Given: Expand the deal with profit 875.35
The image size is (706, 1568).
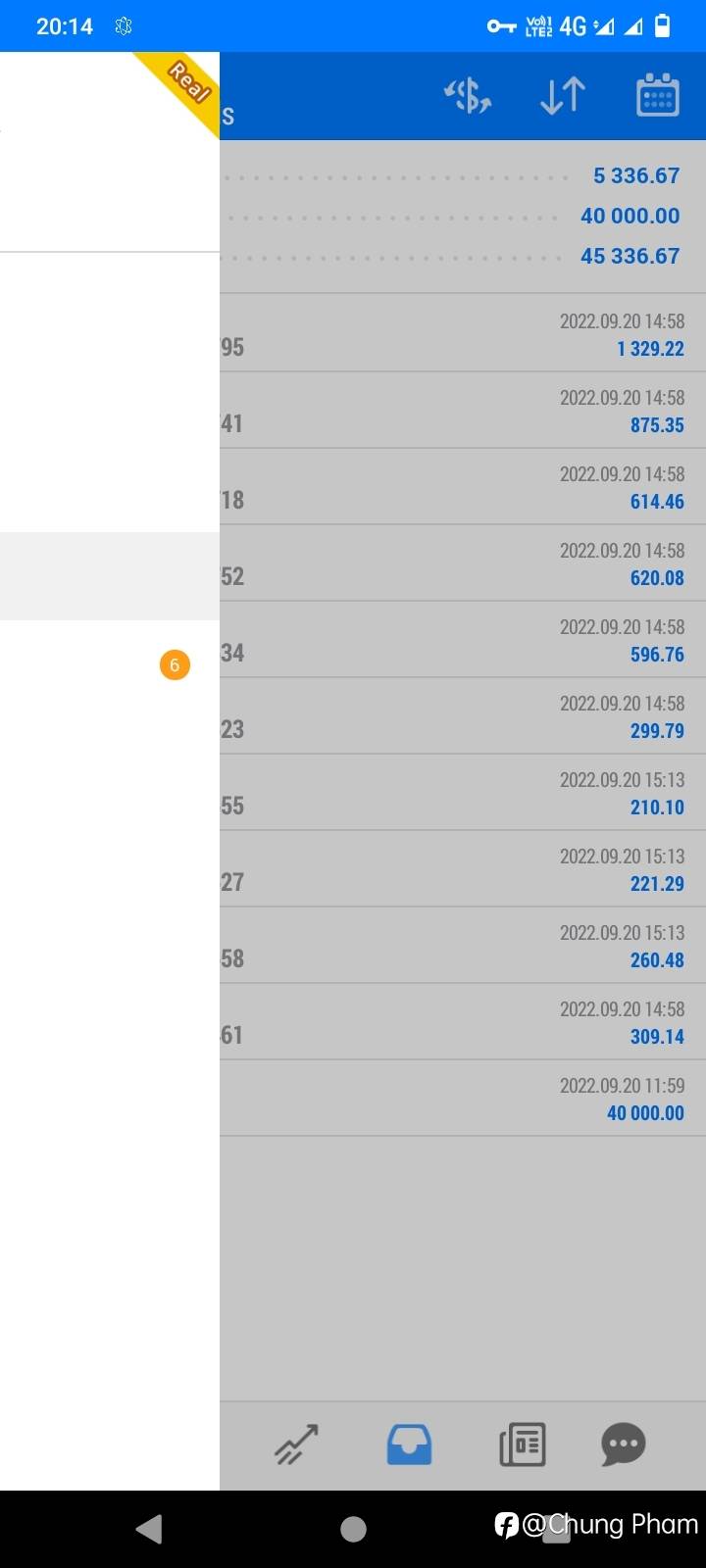Looking at the screenshot, I should (463, 410).
